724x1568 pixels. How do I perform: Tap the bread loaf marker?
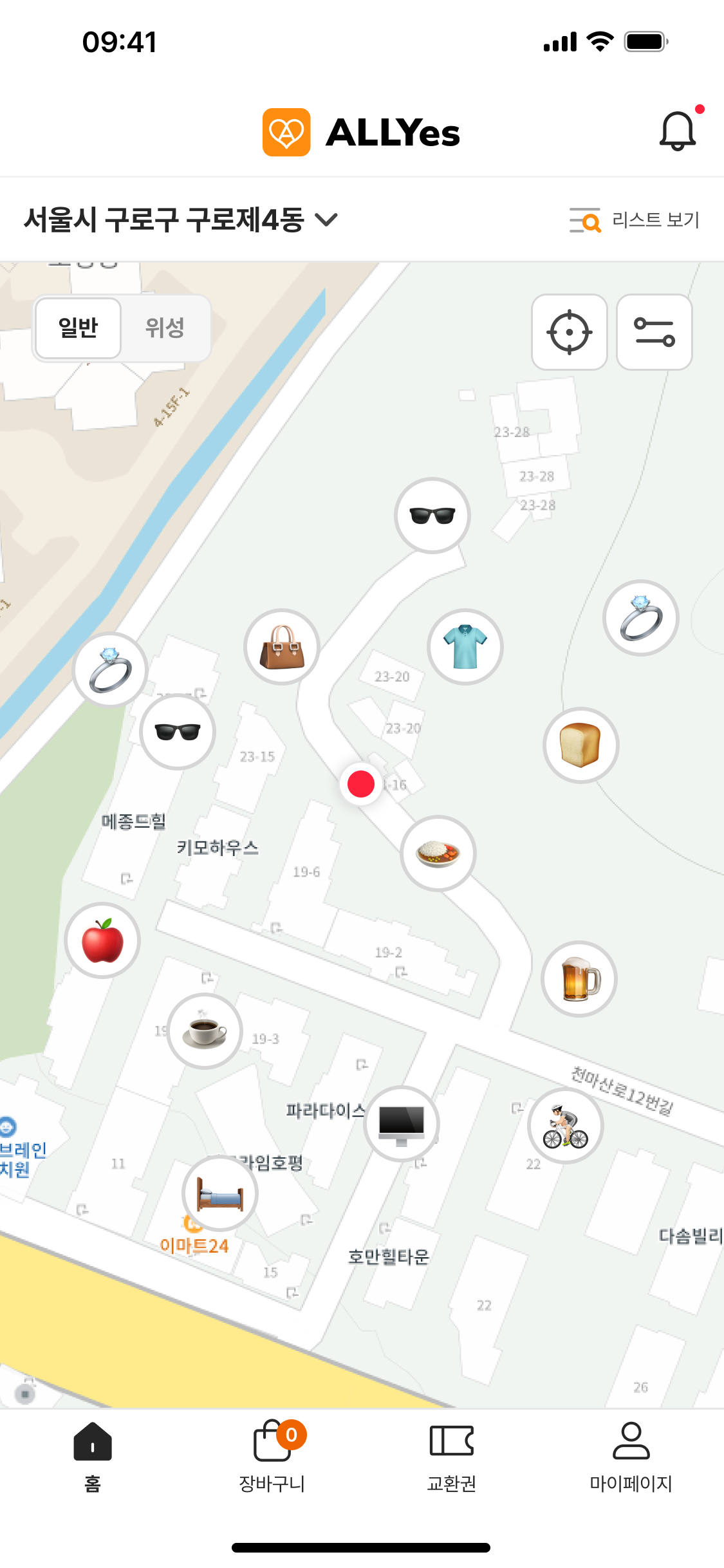coord(580,745)
